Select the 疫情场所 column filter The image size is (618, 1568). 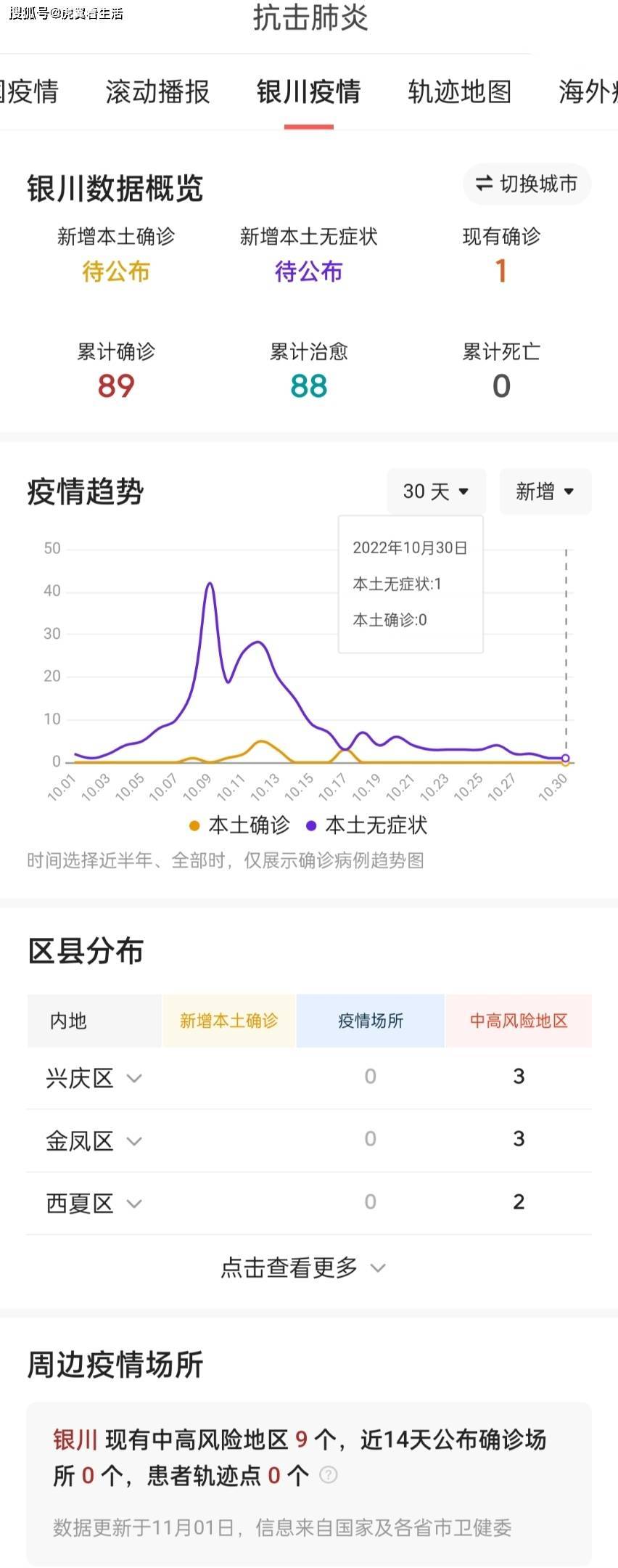coord(370,1021)
